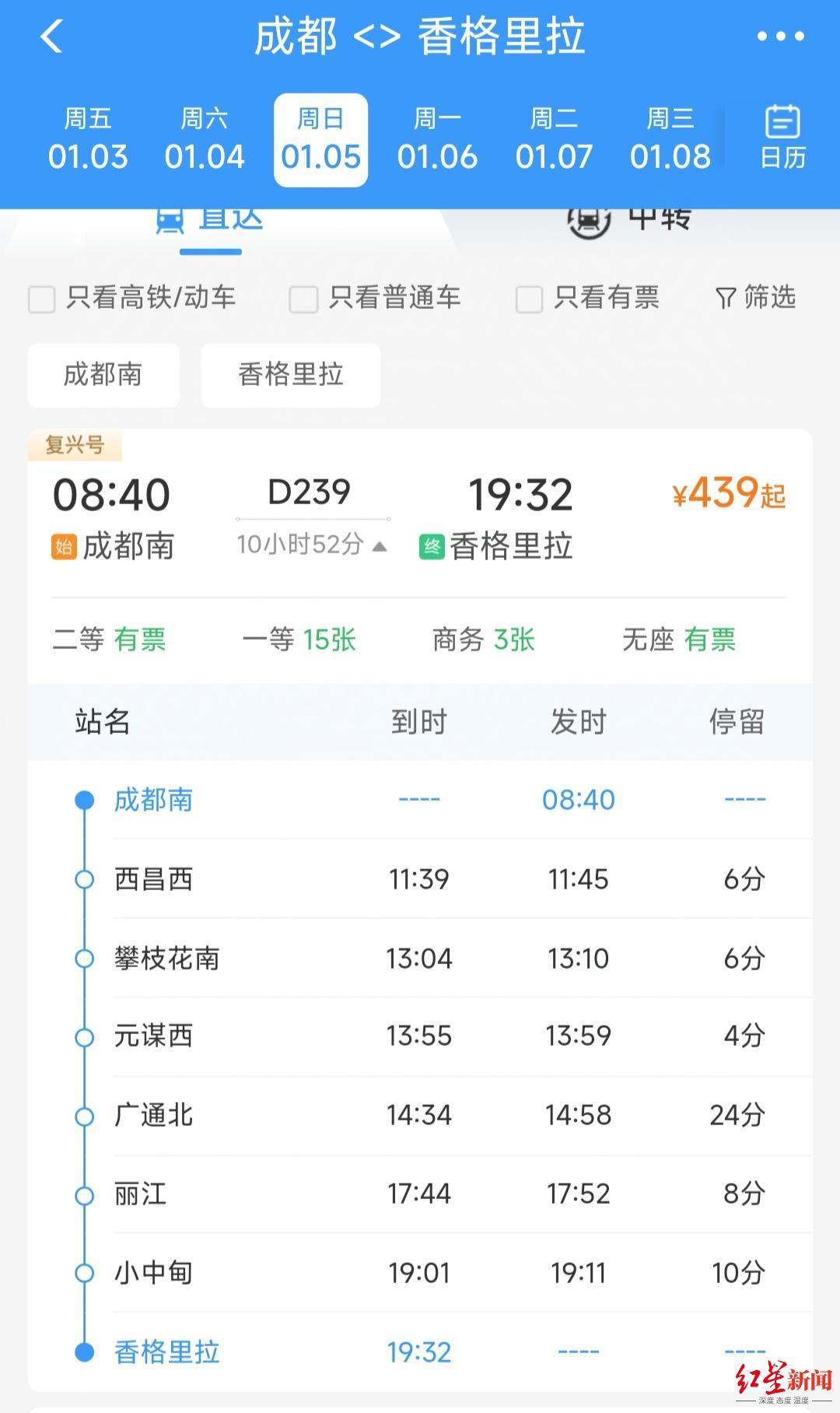Check 只看高铁/动车 option
This screenshot has height=1413, width=840.
[132, 298]
